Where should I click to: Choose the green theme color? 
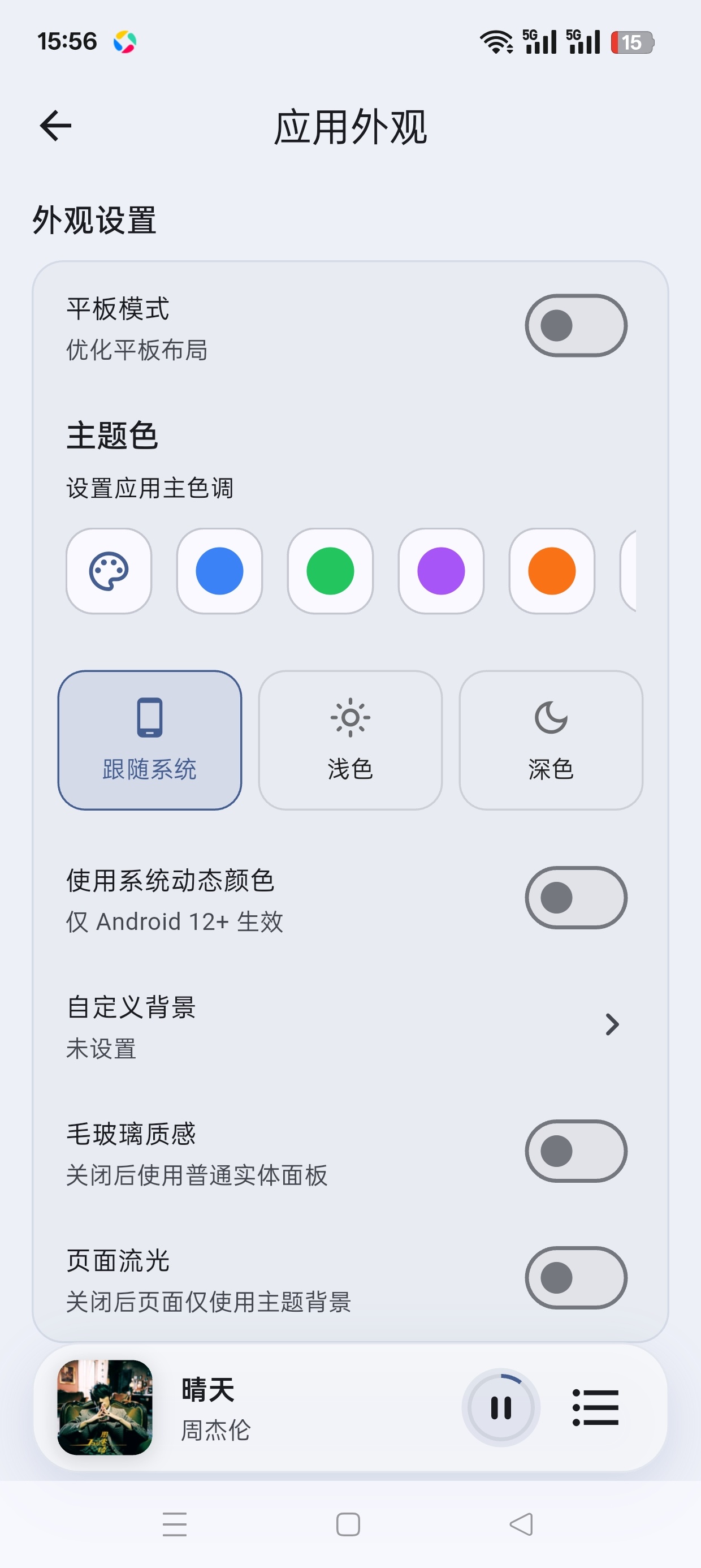tap(330, 571)
